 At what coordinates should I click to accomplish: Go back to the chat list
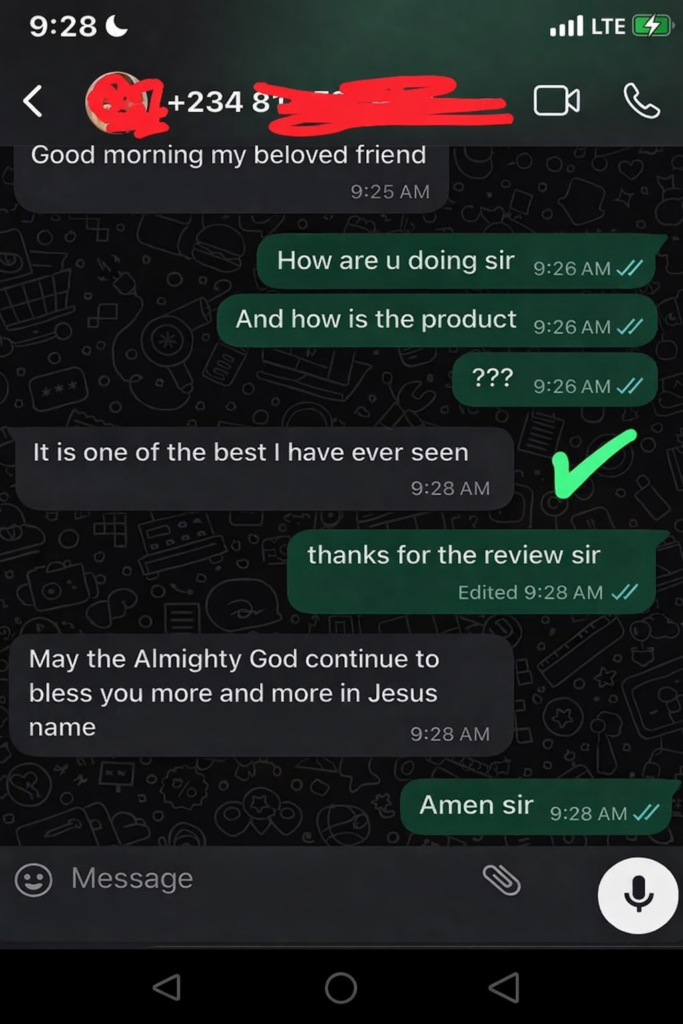(33, 101)
